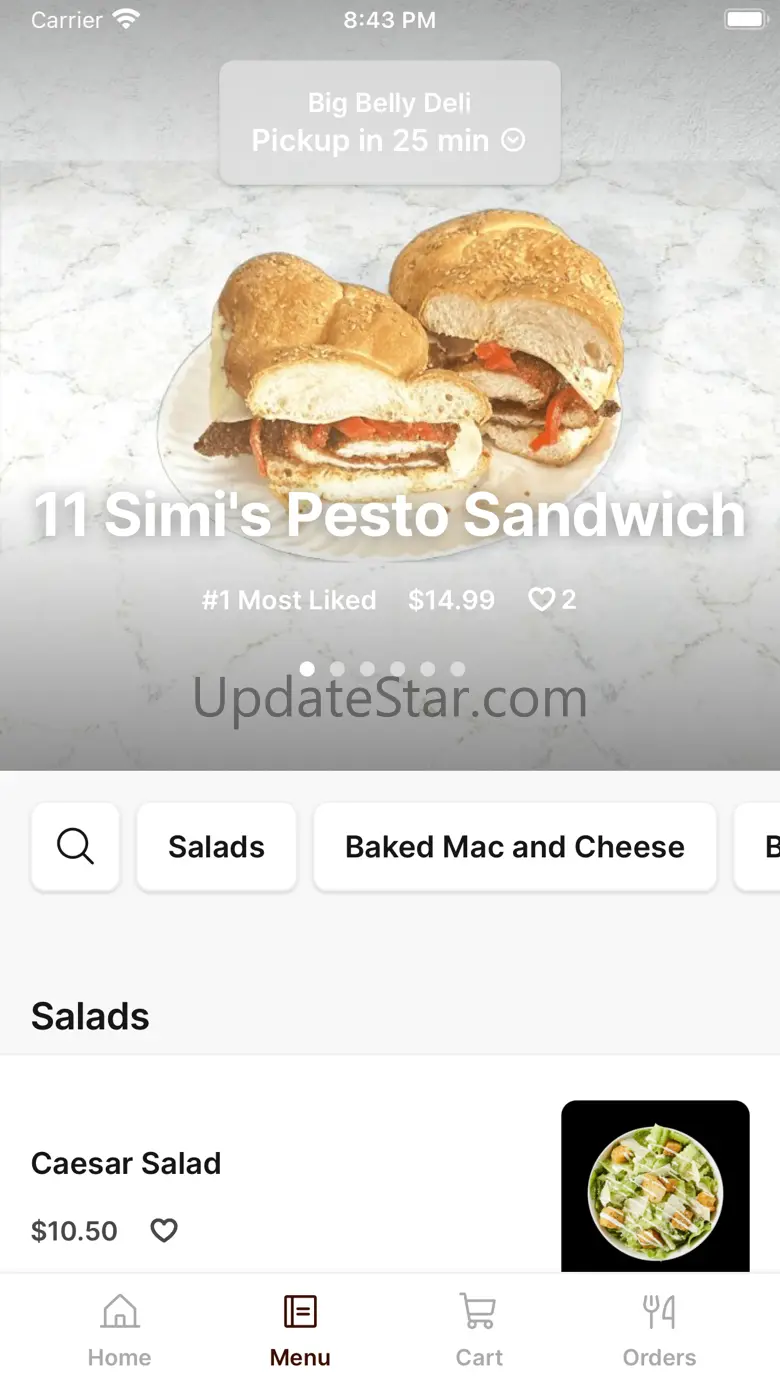The width and height of the screenshot is (780, 1387).
Task: View the Orders tab
Action: [x=659, y=1330]
